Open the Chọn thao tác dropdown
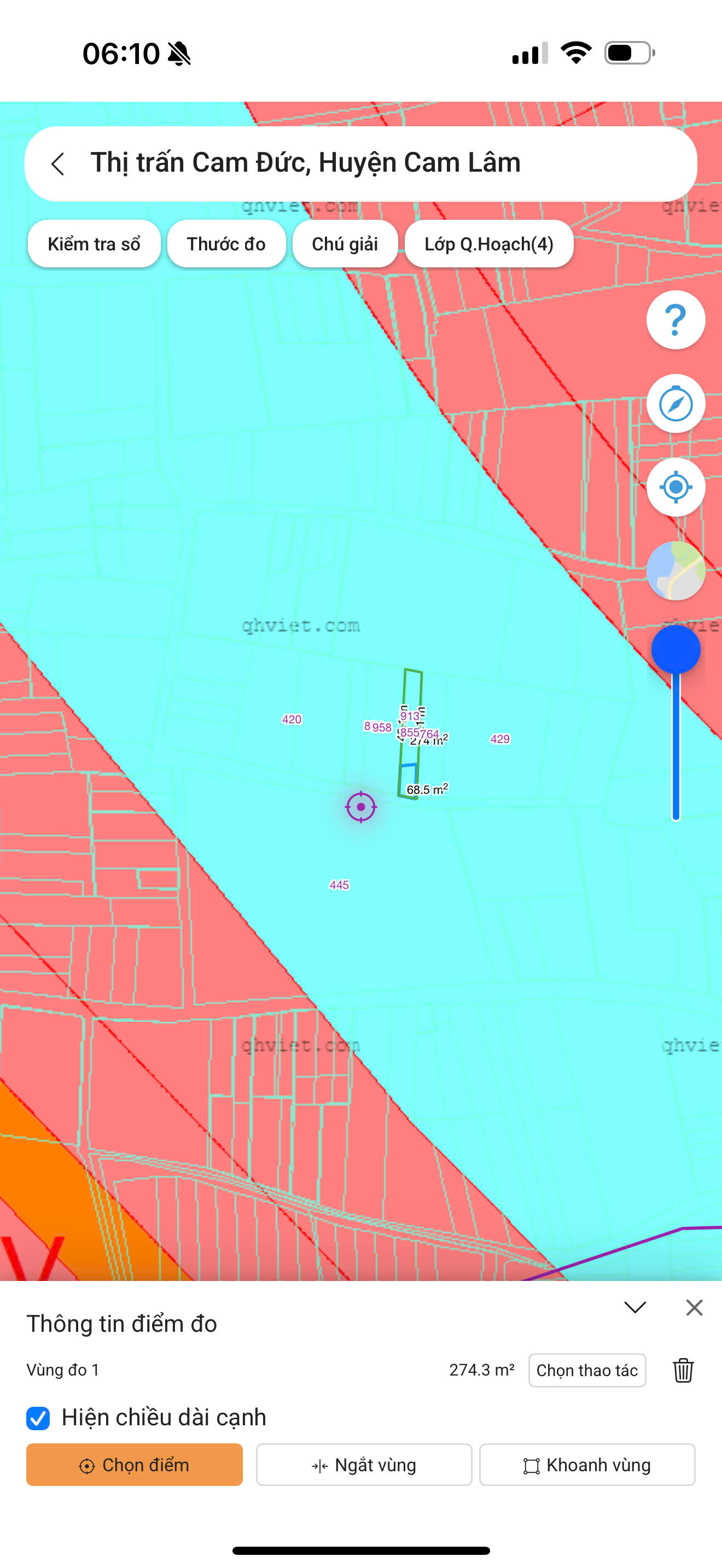This screenshot has height=1568, width=722. (x=587, y=1370)
